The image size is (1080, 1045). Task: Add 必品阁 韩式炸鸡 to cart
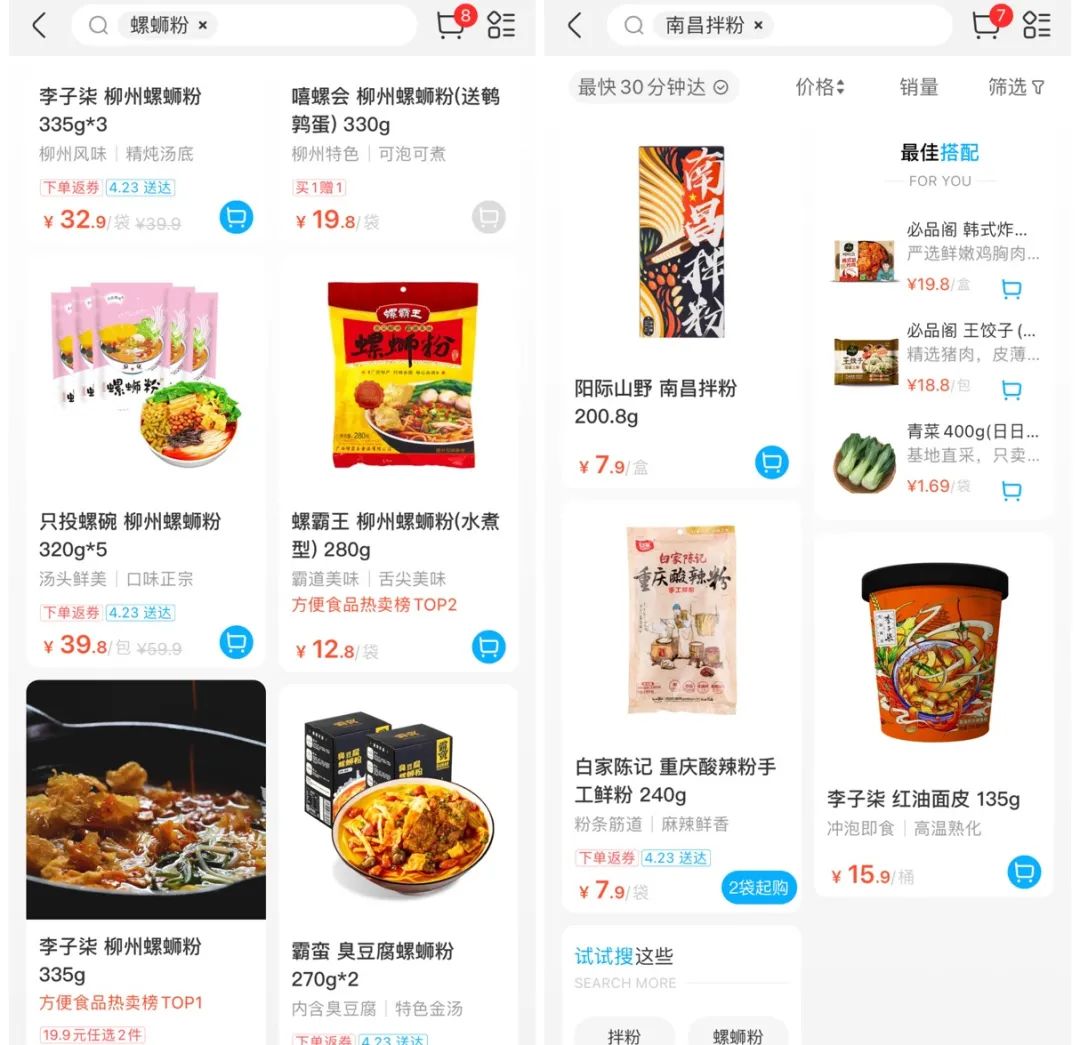tap(1011, 289)
